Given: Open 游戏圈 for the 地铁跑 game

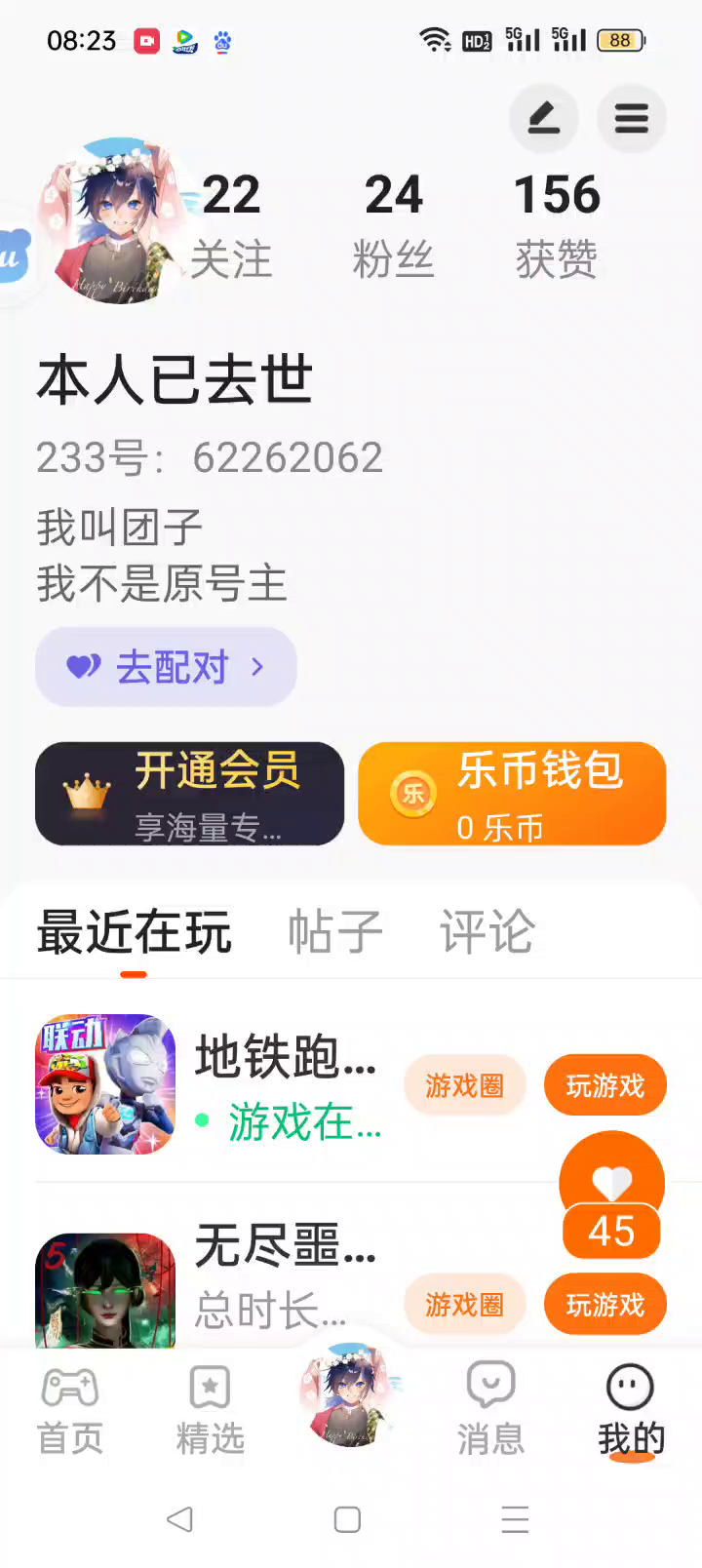Looking at the screenshot, I should pyautogui.click(x=464, y=1085).
